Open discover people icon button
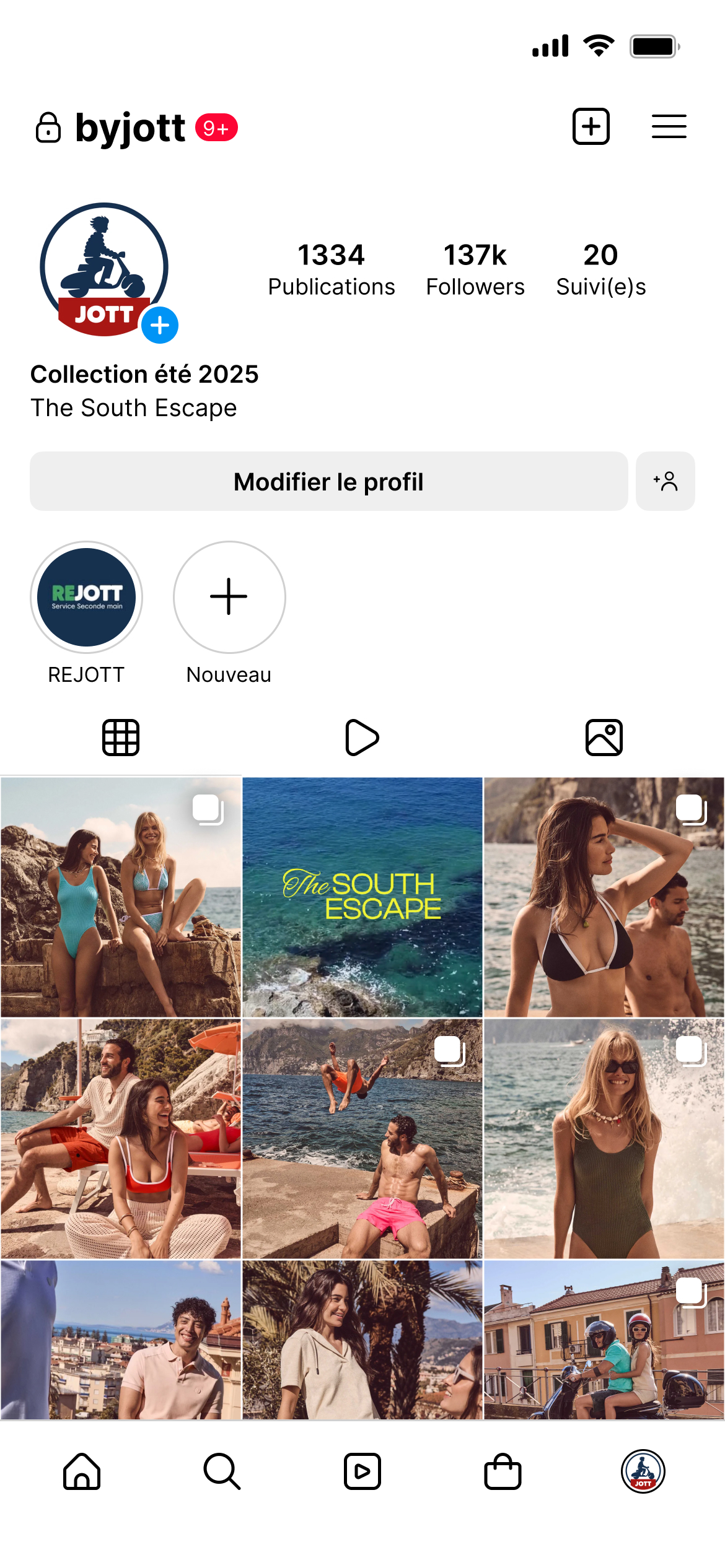The height and width of the screenshot is (1568, 725). (665, 481)
